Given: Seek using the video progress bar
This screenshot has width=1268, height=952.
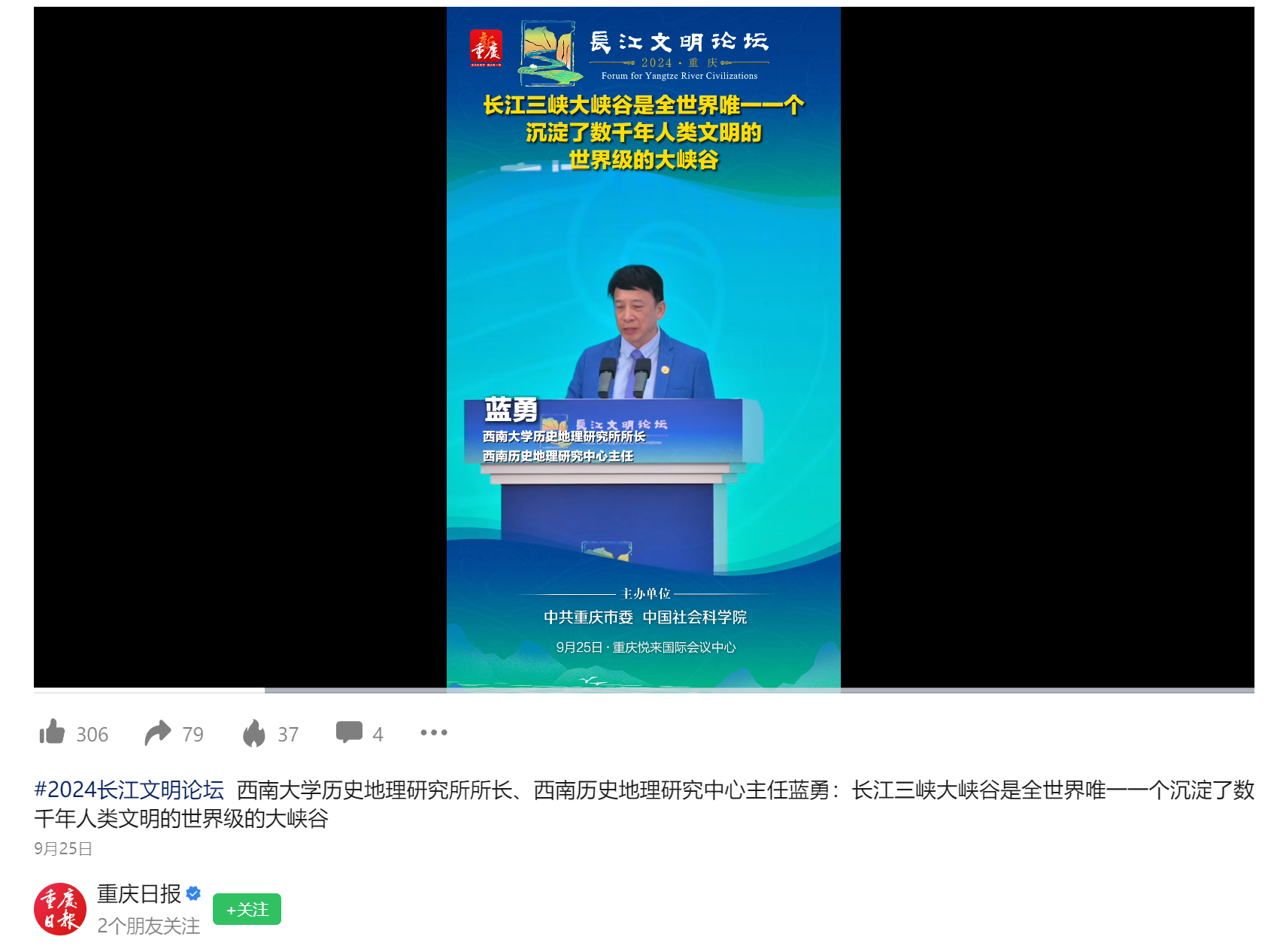Looking at the screenshot, I should coord(643,690).
